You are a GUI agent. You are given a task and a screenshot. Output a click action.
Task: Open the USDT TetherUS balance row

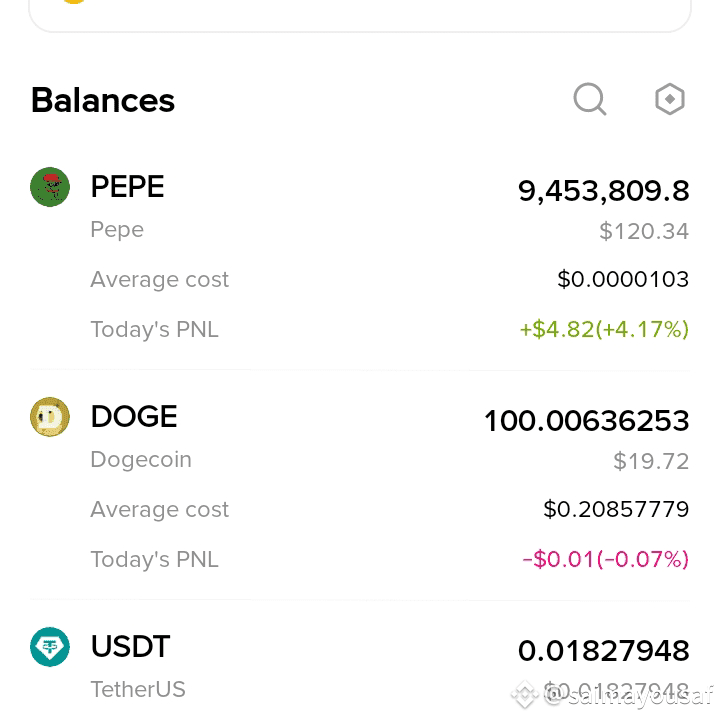point(360,667)
